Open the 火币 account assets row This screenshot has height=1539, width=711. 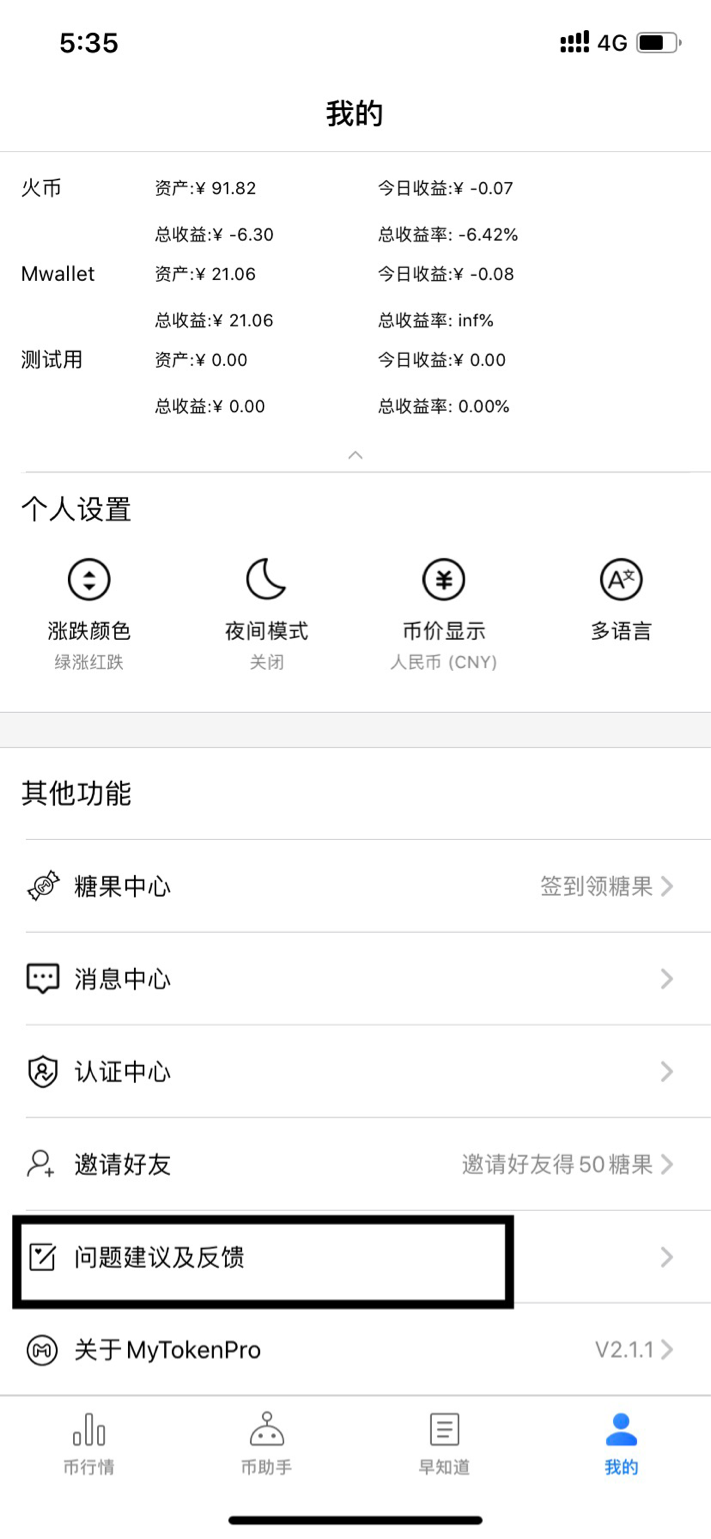click(x=355, y=211)
